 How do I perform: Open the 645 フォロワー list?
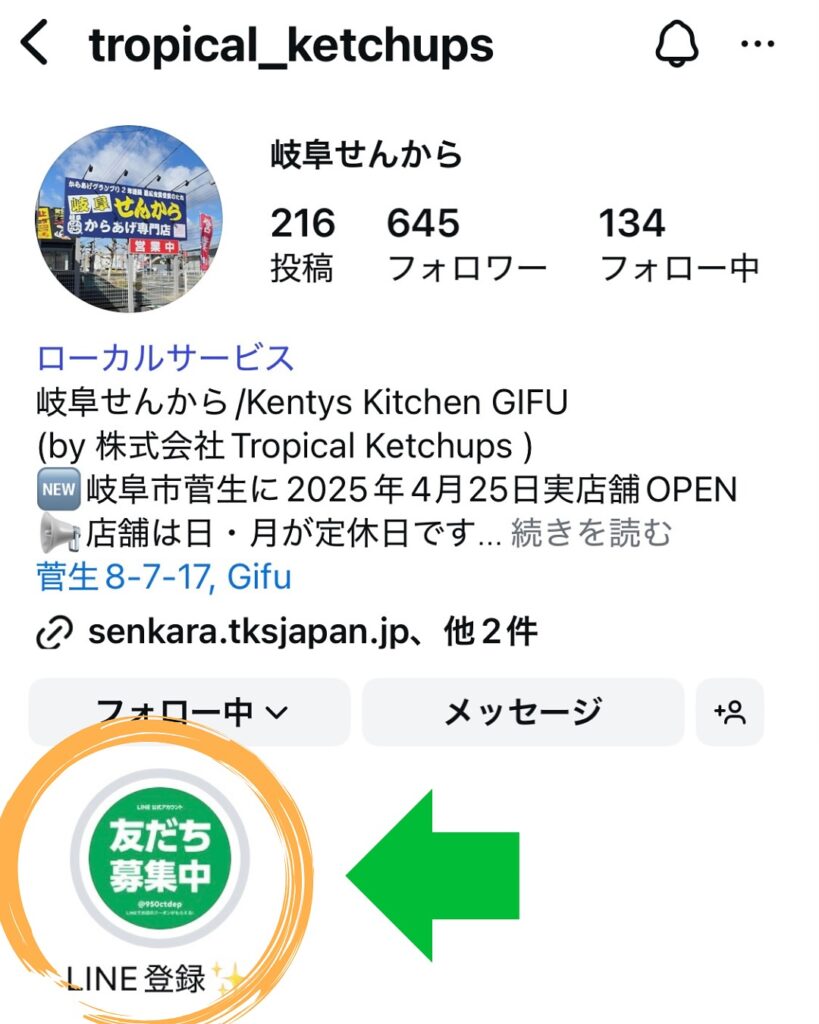click(x=466, y=246)
